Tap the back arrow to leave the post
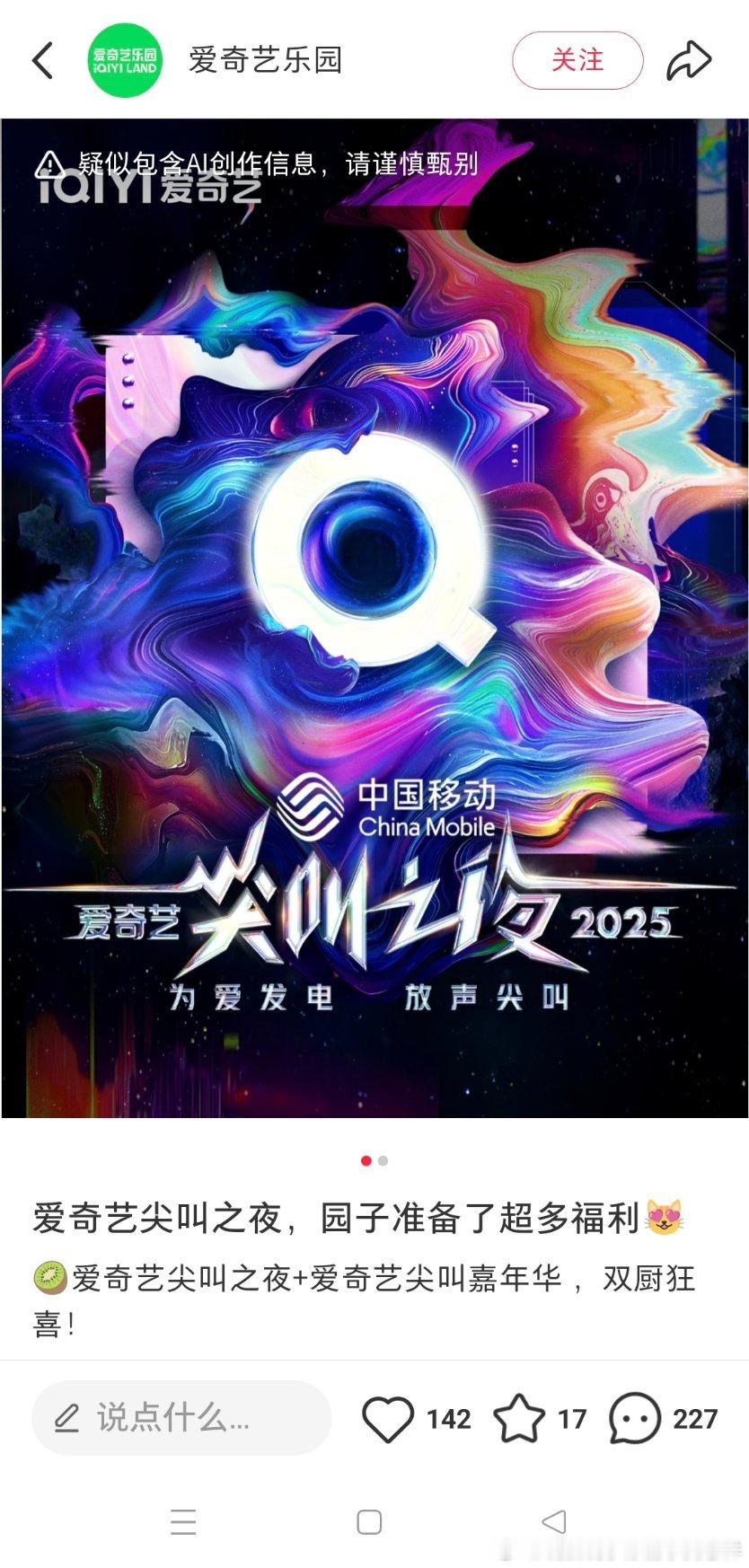 point(43,60)
